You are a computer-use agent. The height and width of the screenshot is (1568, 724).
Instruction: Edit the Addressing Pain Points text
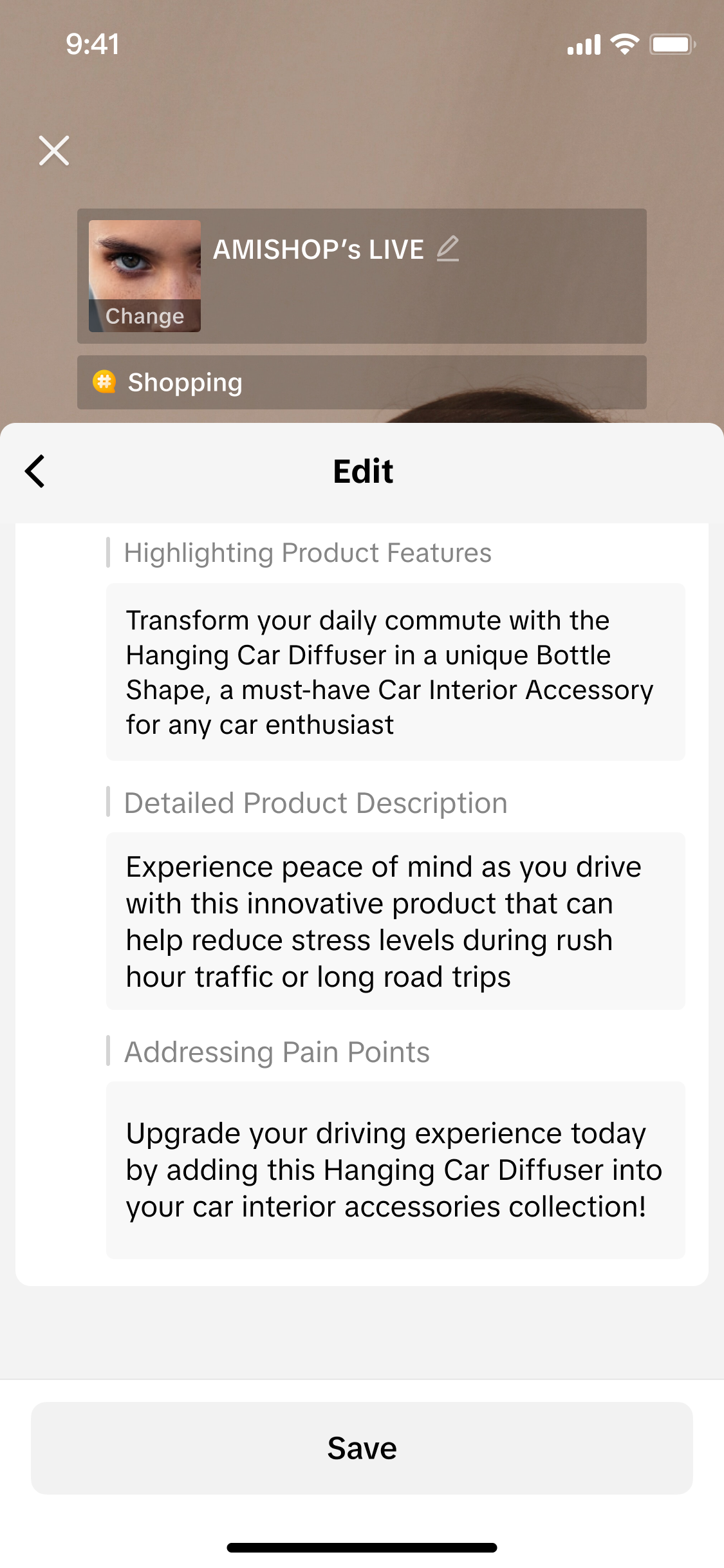tap(395, 1170)
